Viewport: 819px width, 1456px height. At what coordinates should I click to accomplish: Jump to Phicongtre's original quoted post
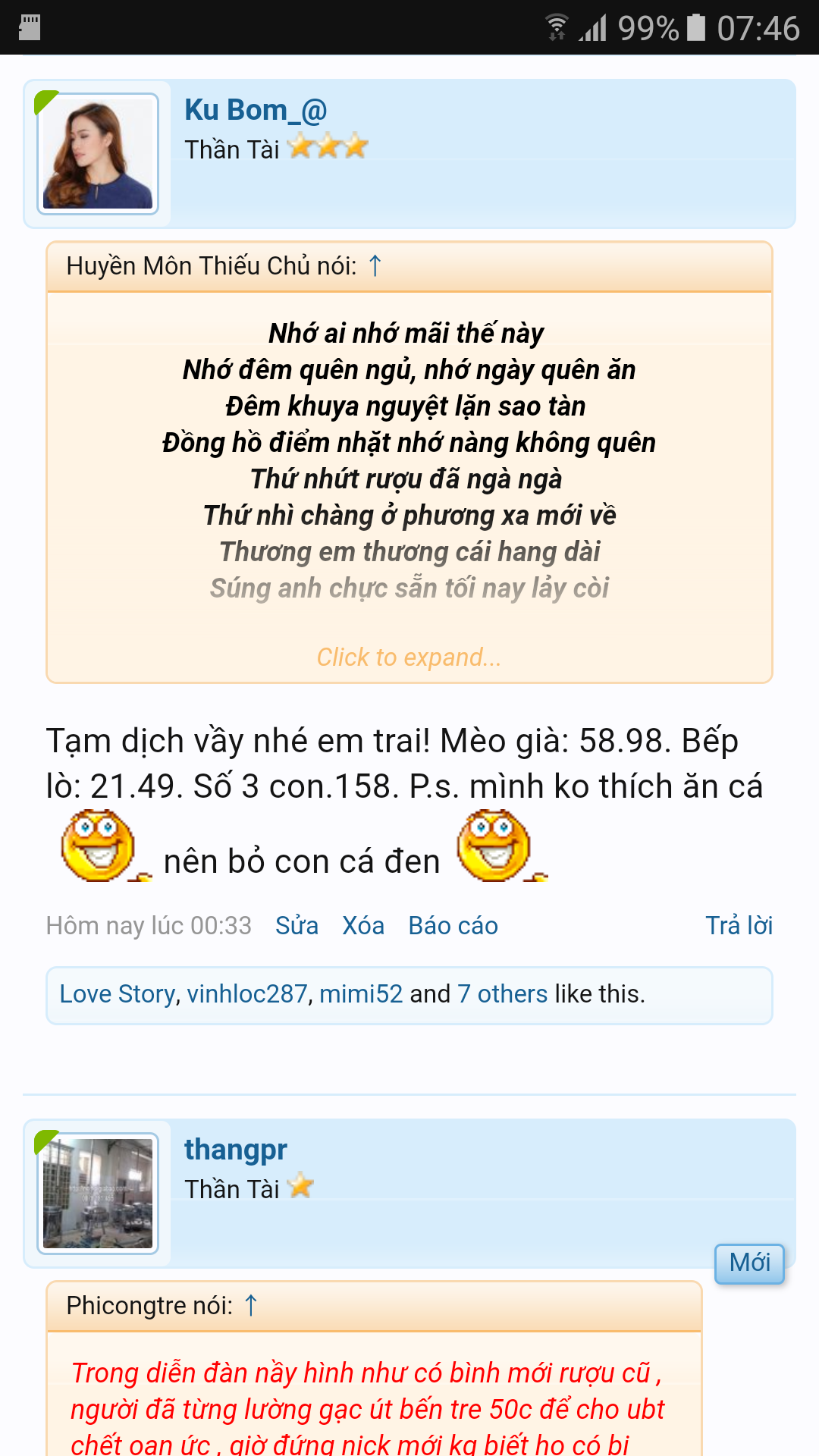251,1306
